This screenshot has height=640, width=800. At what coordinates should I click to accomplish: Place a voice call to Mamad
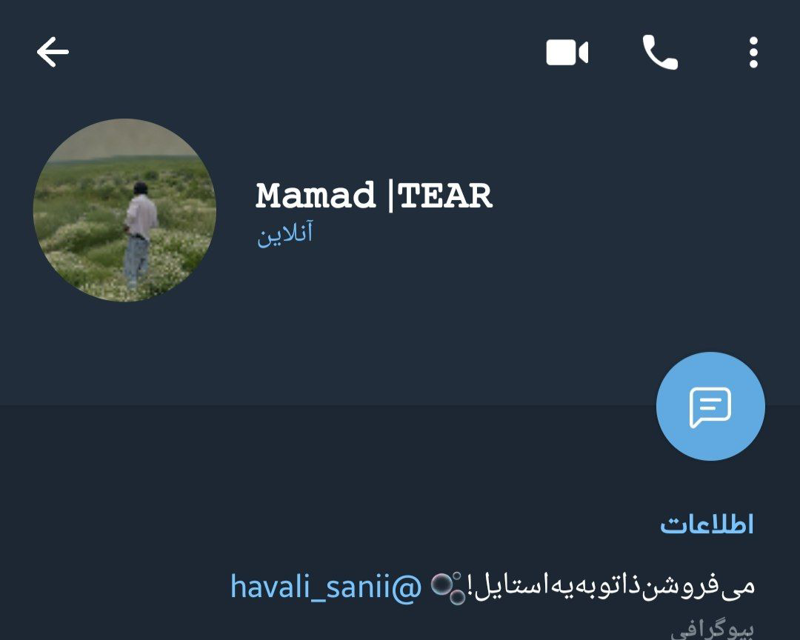pyautogui.click(x=660, y=52)
